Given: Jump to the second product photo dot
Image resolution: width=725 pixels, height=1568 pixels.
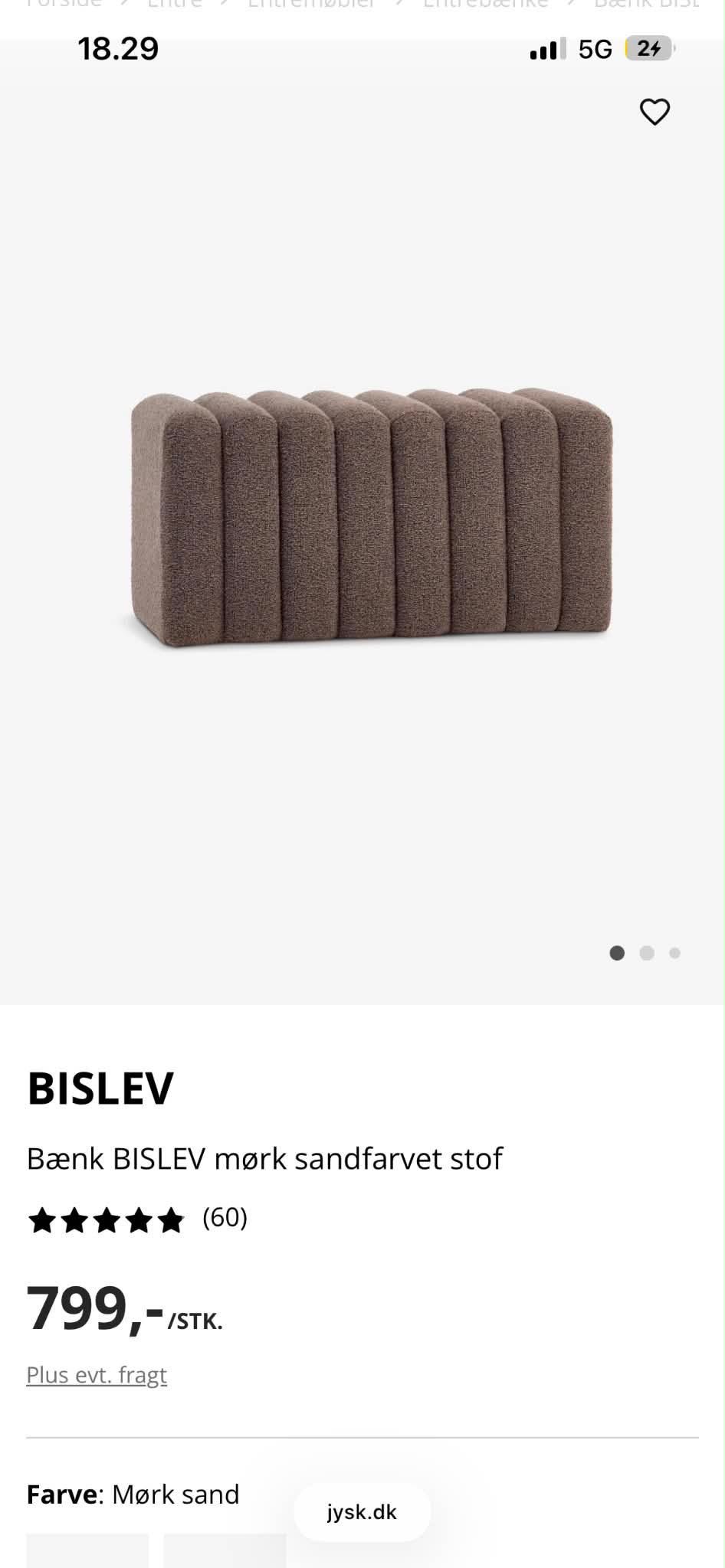Looking at the screenshot, I should [647, 953].
